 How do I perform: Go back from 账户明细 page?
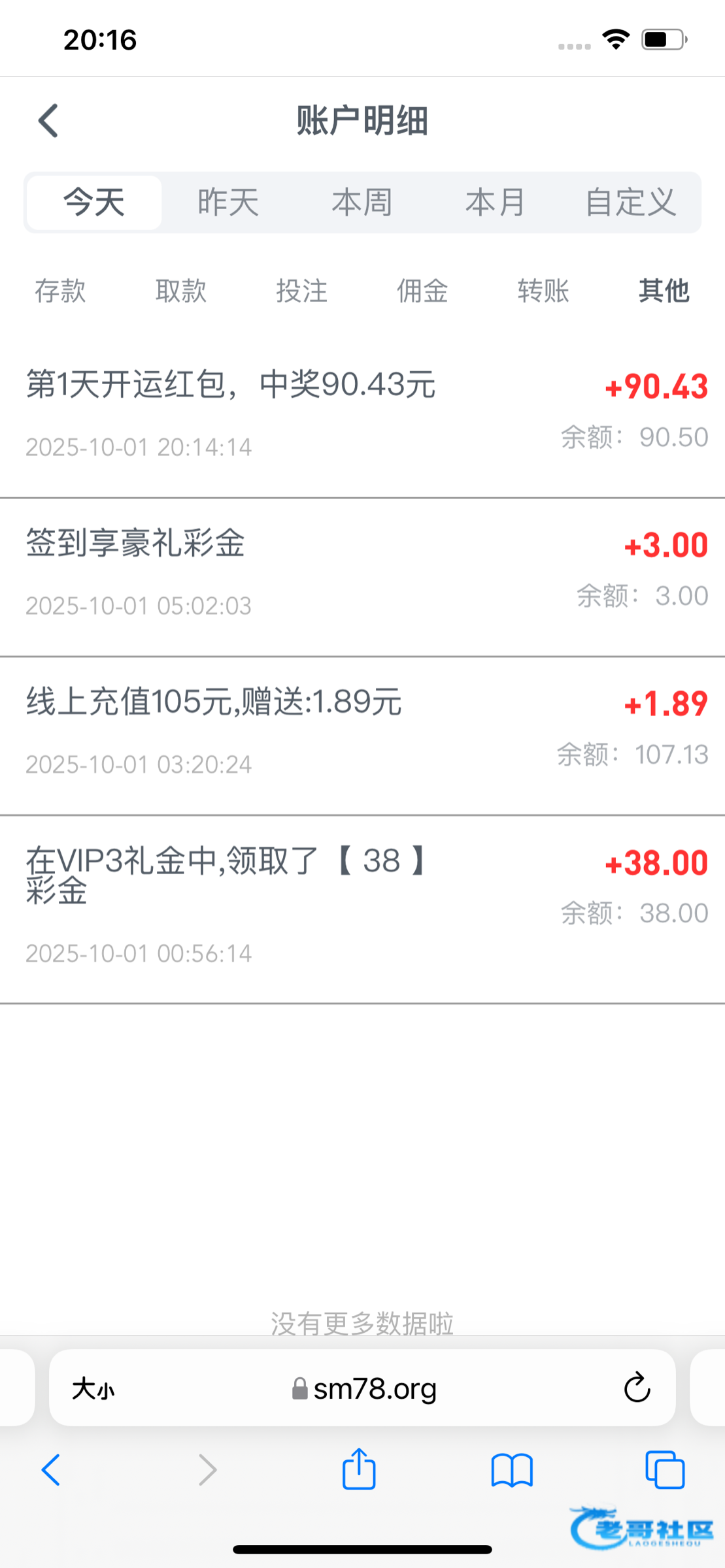48,121
